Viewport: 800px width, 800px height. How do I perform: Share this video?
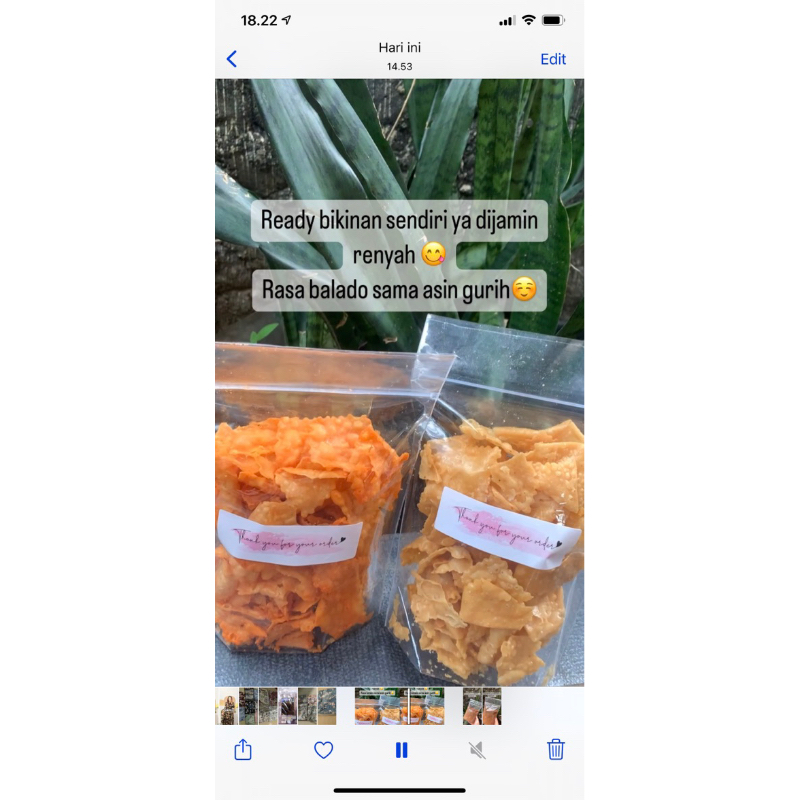pyautogui.click(x=243, y=749)
